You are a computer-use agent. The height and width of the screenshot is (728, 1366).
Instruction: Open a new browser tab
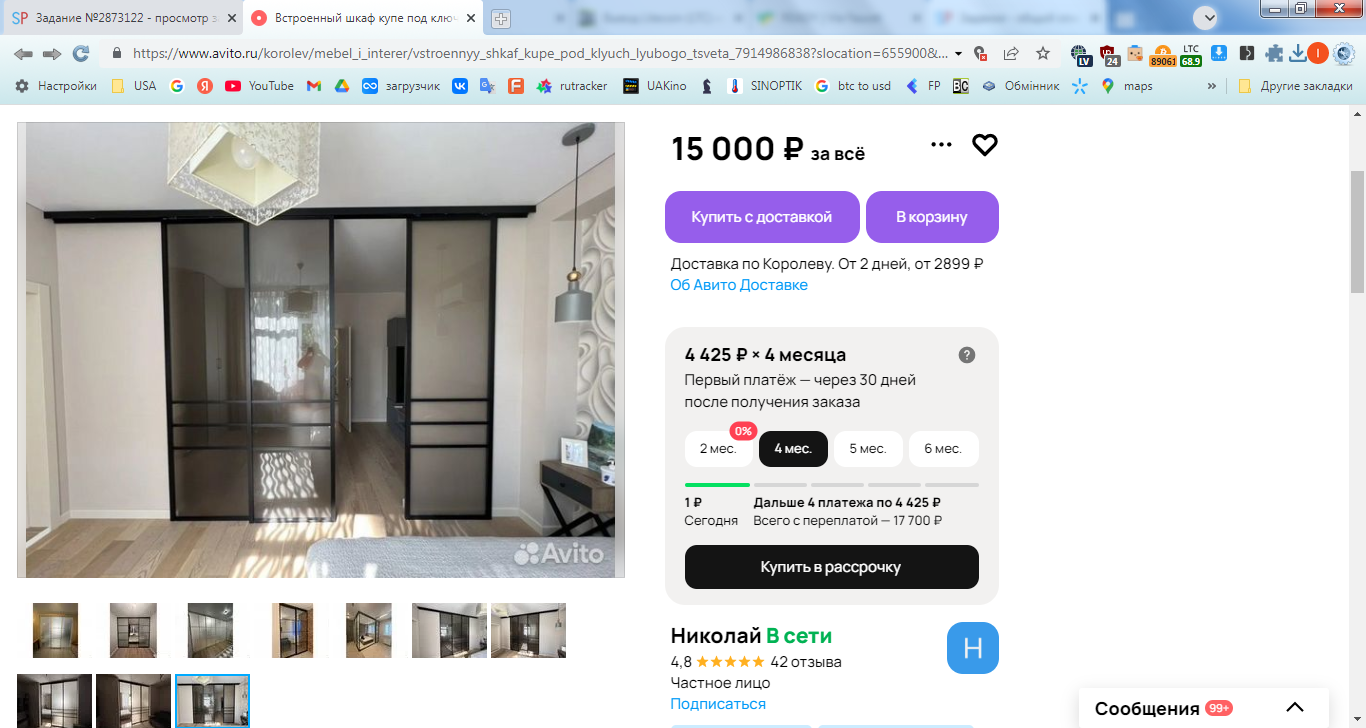[501, 18]
